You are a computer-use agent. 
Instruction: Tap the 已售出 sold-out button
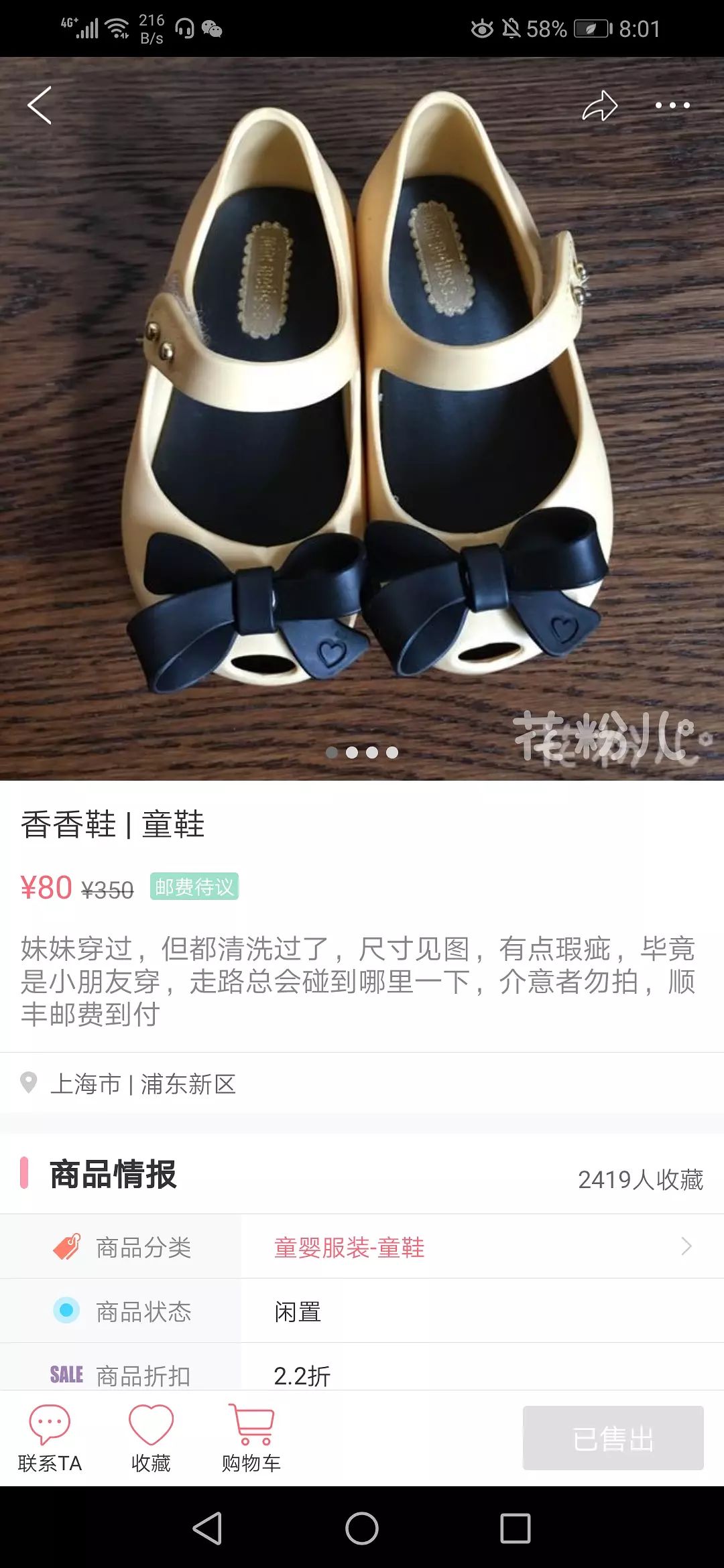coord(613,1439)
